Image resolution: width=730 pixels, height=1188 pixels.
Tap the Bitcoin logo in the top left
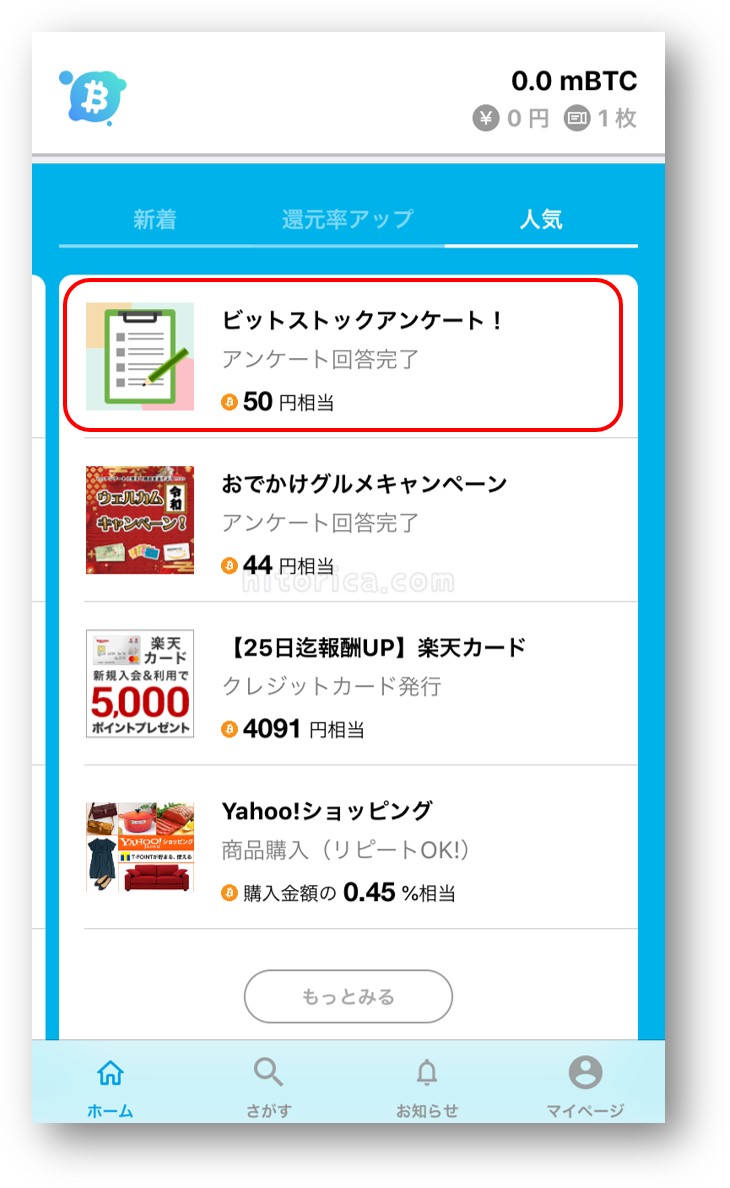(93, 95)
